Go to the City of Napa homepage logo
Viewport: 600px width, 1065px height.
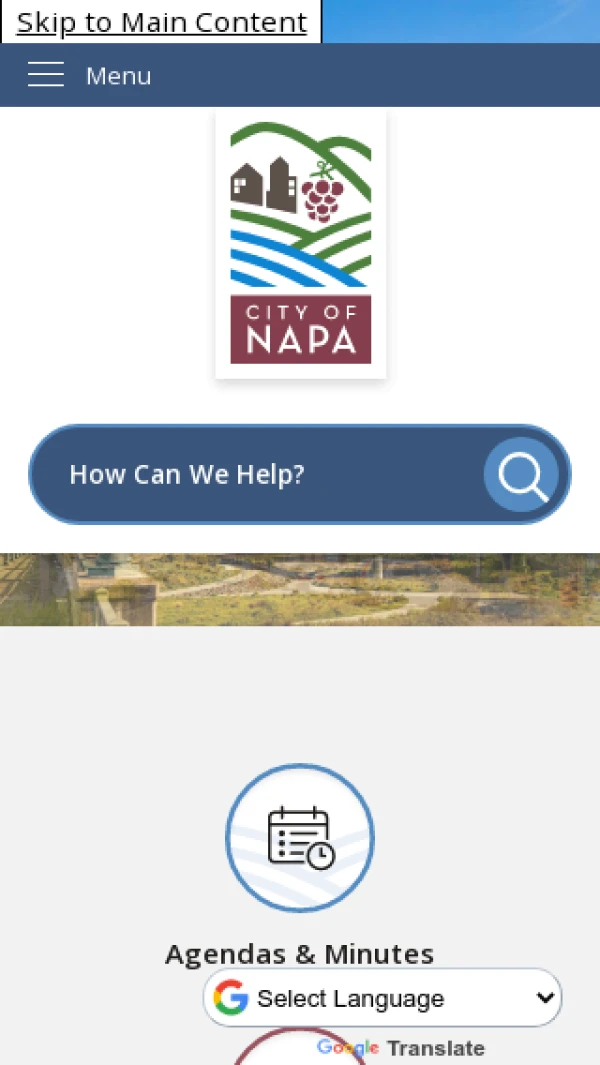300,243
